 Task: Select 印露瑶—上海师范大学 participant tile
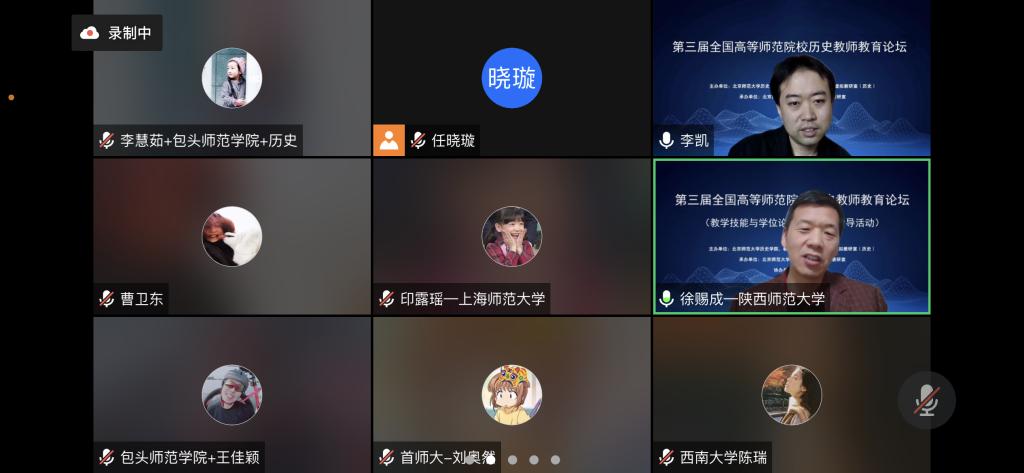point(511,236)
